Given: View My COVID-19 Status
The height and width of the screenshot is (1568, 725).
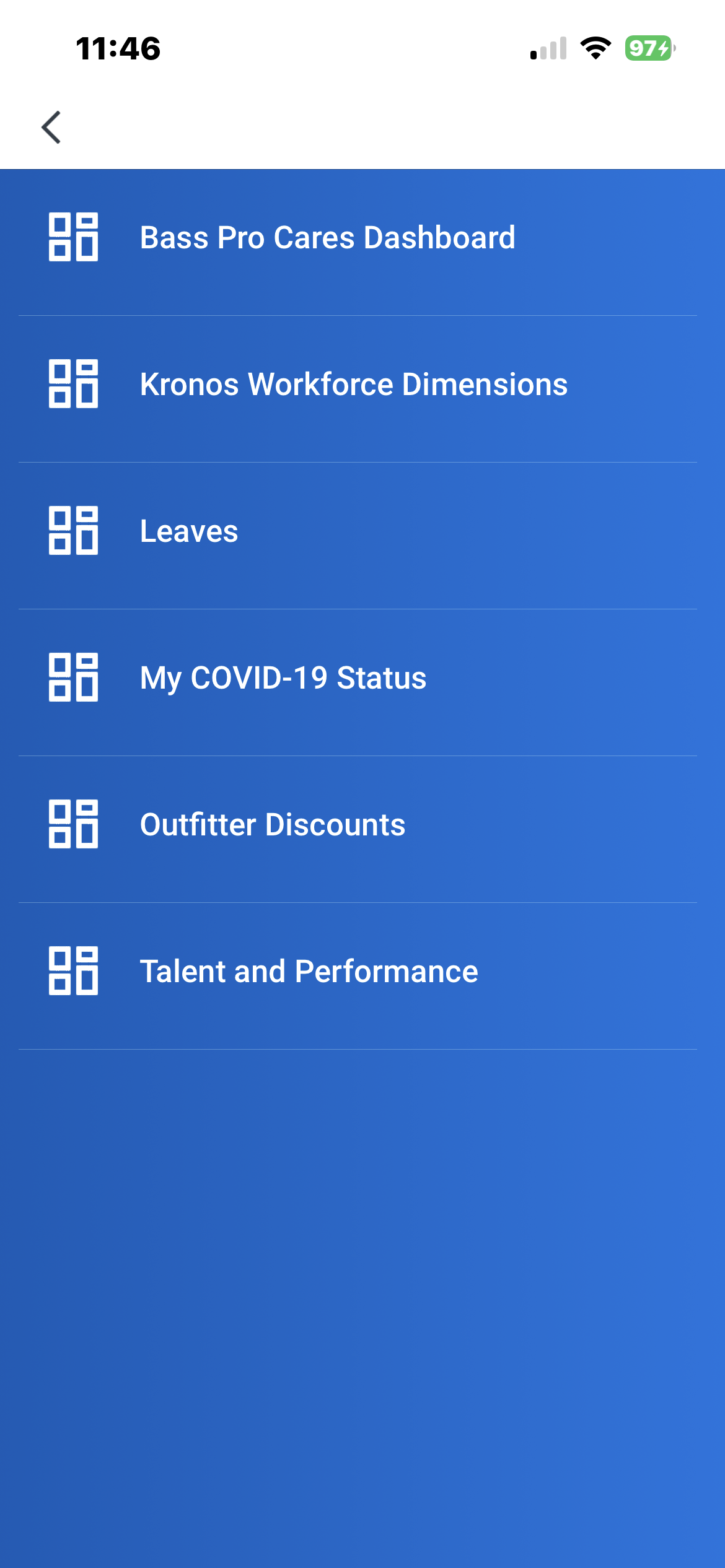Looking at the screenshot, I should [358, 682].
